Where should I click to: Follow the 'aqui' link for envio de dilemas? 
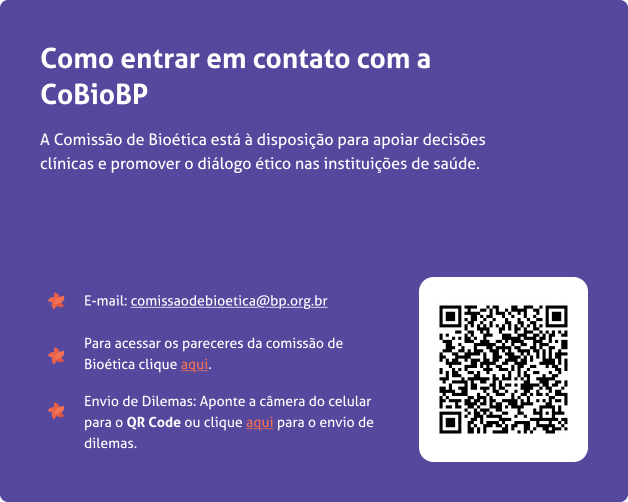tap(259, 422)
